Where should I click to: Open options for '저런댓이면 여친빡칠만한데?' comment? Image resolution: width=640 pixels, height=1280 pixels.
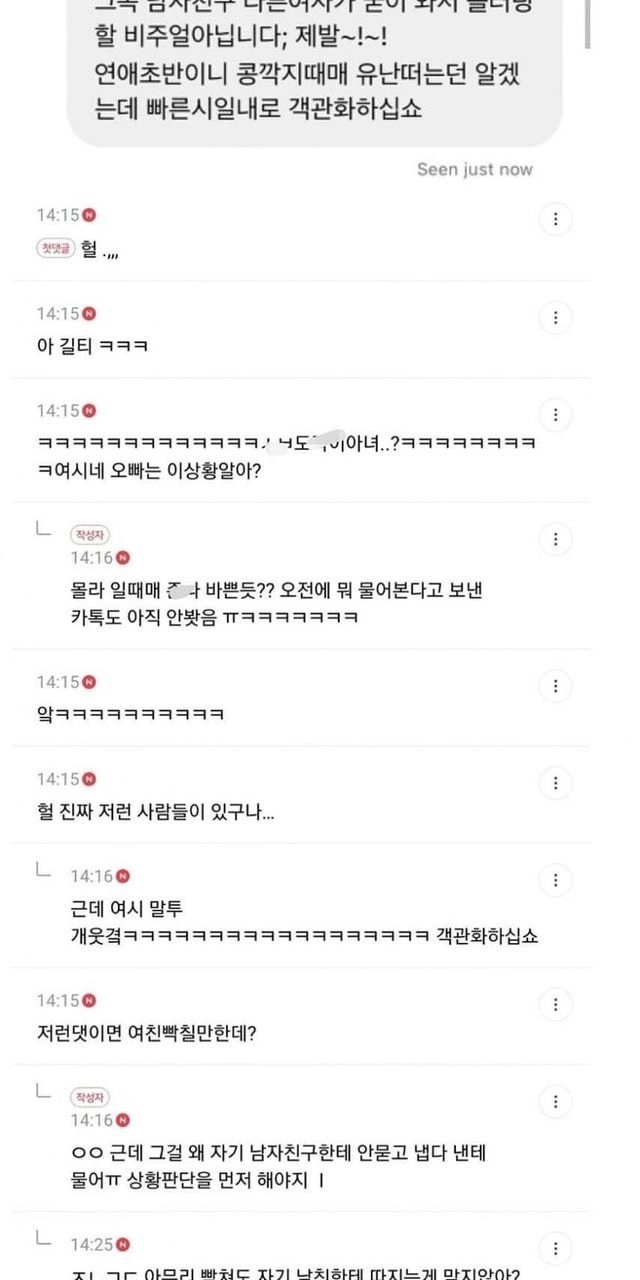[x=555, y=1005]
